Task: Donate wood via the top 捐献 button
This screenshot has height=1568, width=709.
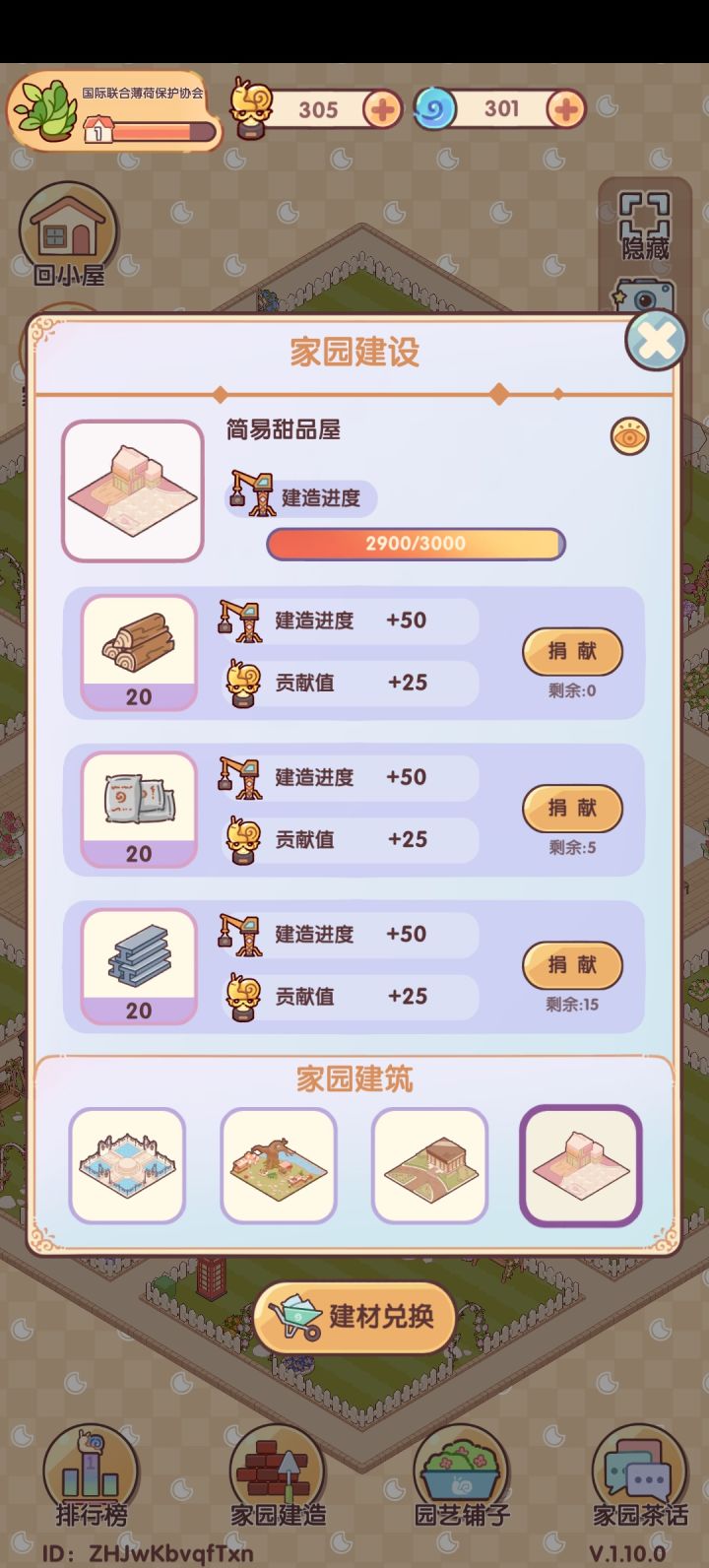Action: pyautogui.click(x=572, y=653)
